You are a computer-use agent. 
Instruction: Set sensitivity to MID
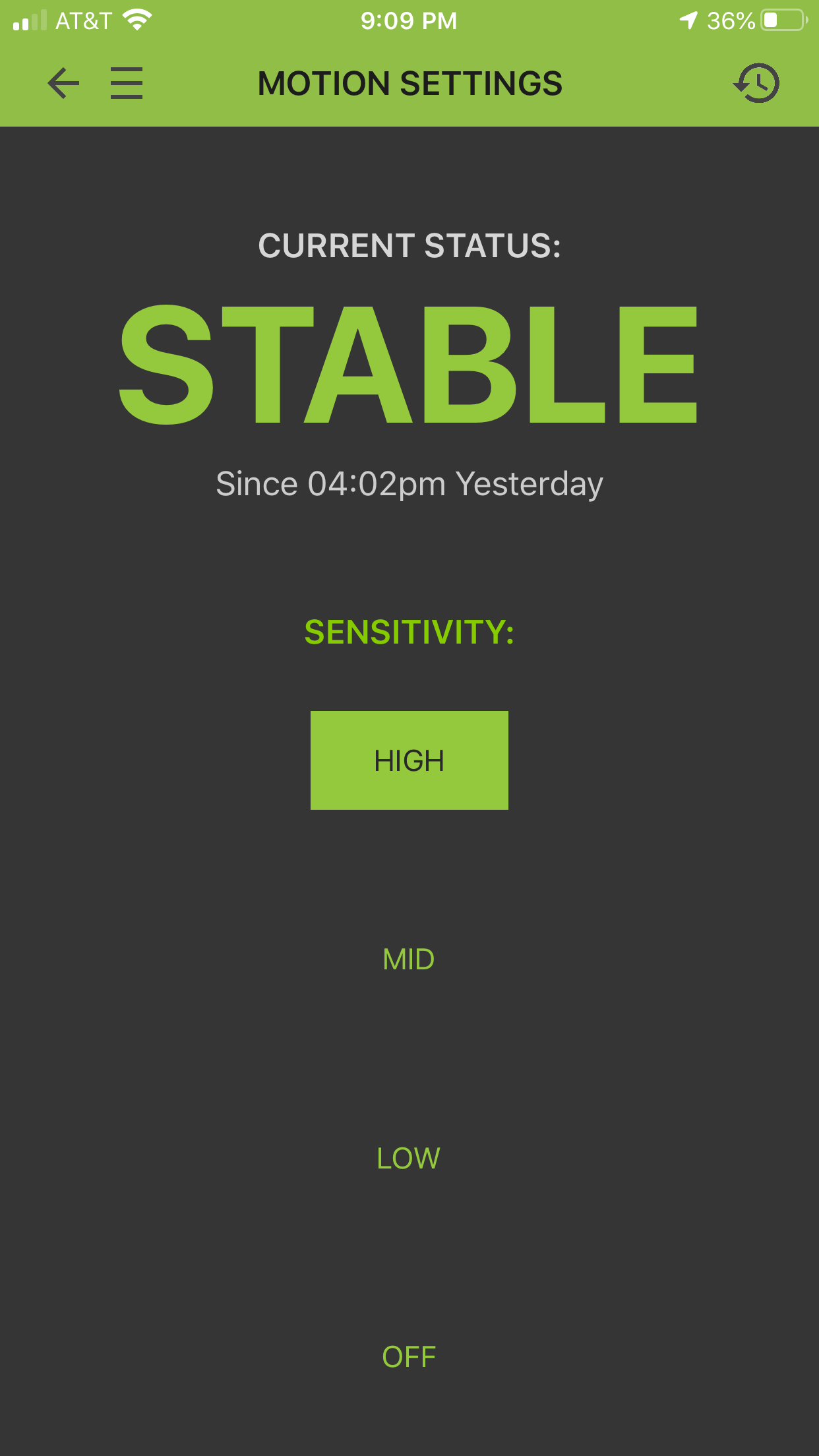(409, 959)
